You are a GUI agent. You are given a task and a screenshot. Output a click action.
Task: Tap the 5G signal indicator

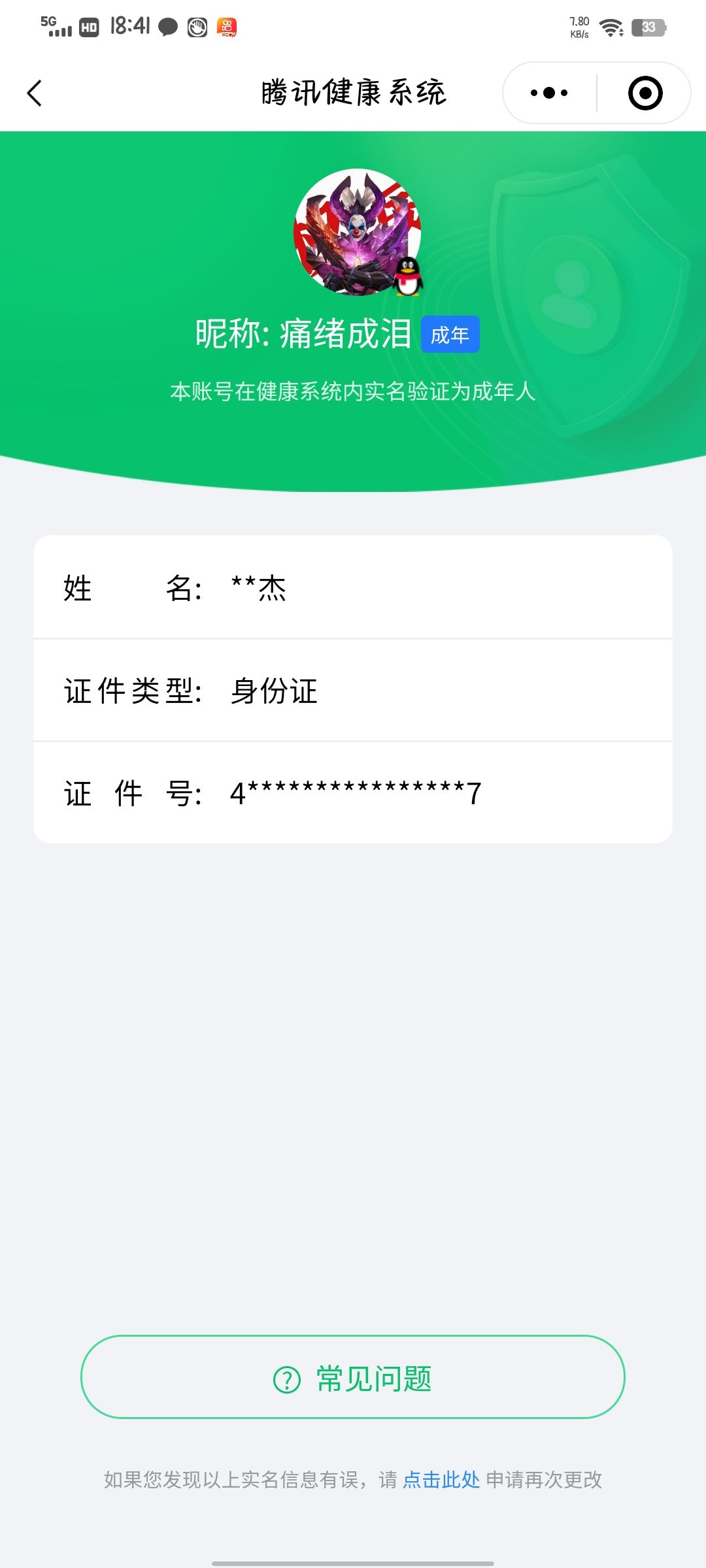pos(56,26)
